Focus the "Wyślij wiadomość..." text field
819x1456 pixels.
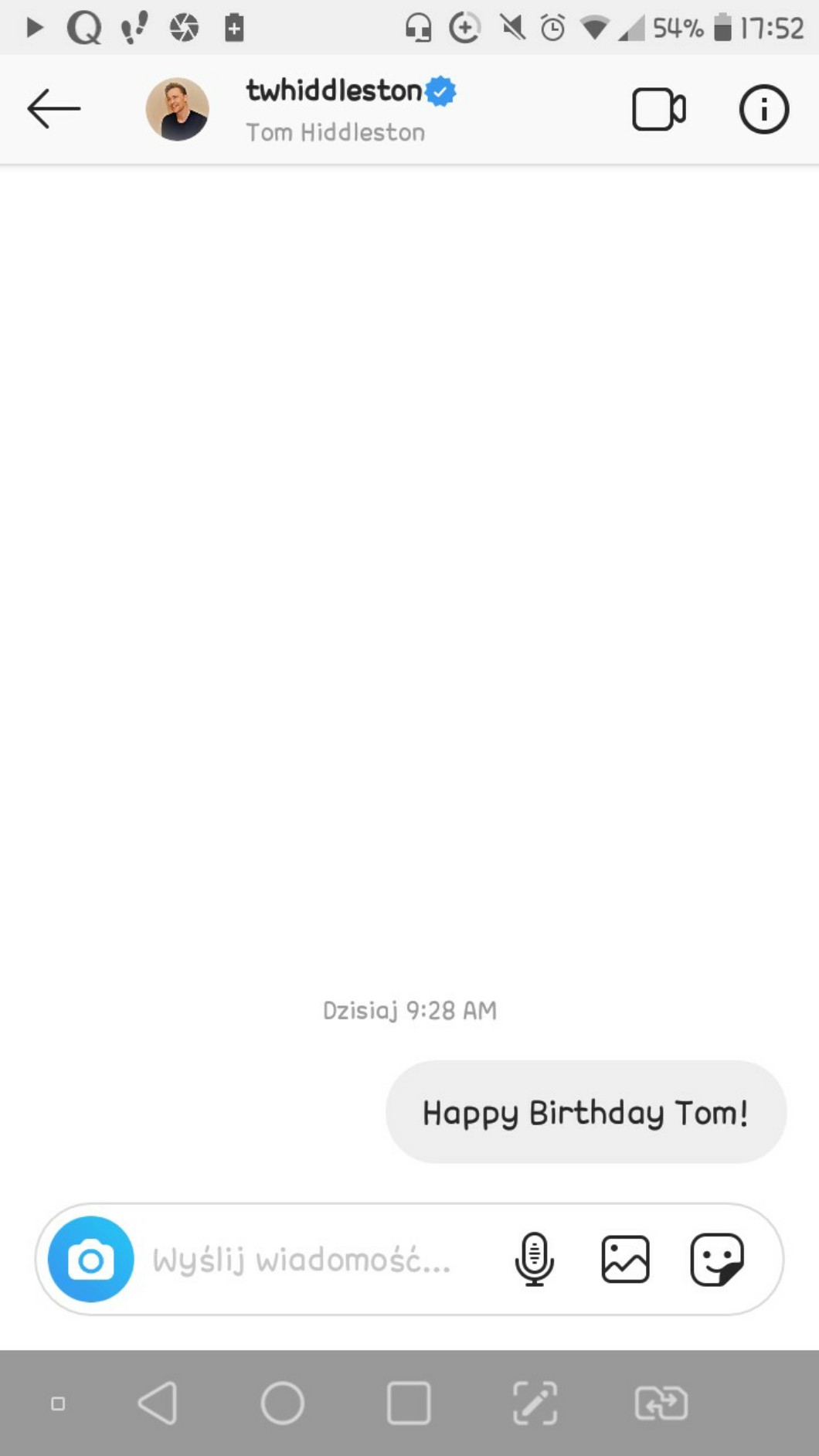tap(309, 1260)
